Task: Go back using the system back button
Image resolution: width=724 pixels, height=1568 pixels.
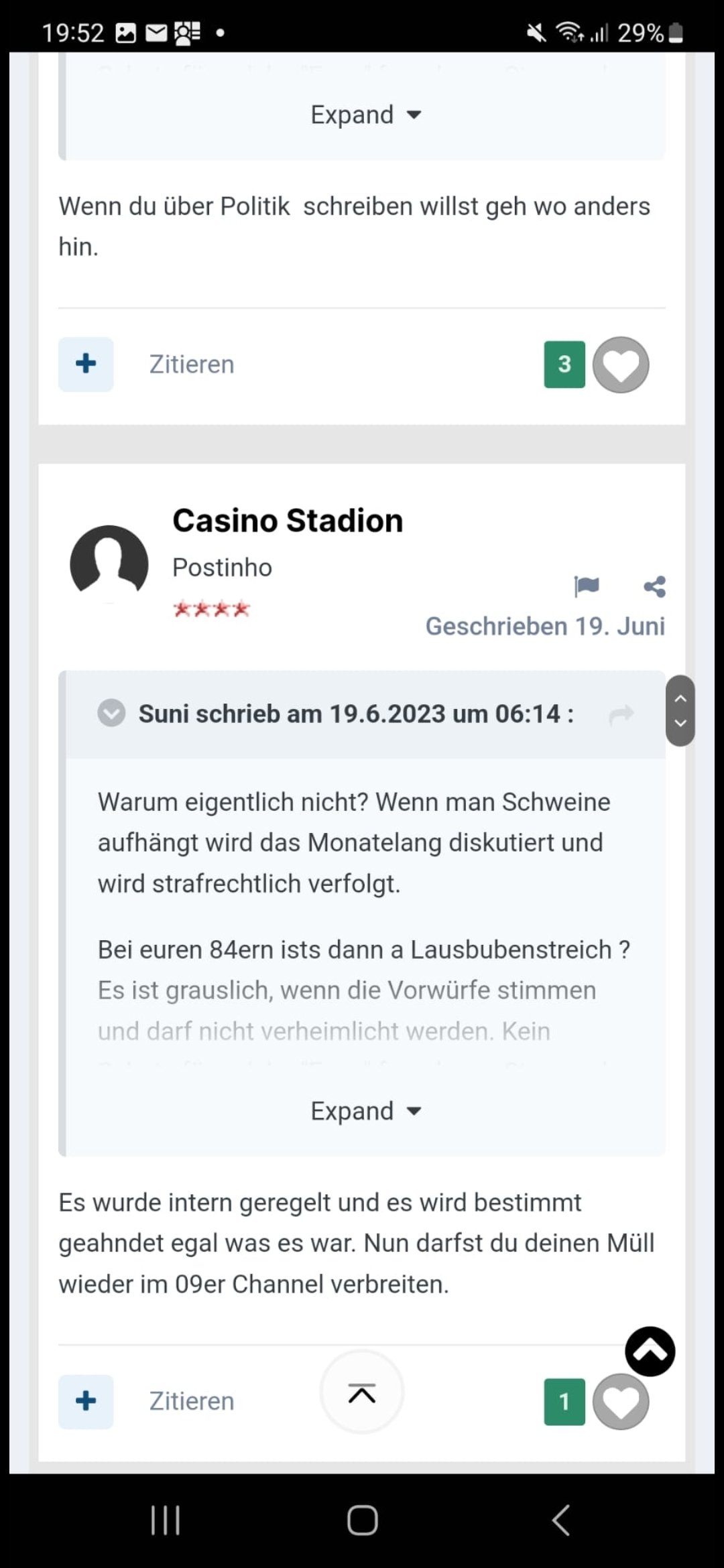Action: pos(560,1520)
